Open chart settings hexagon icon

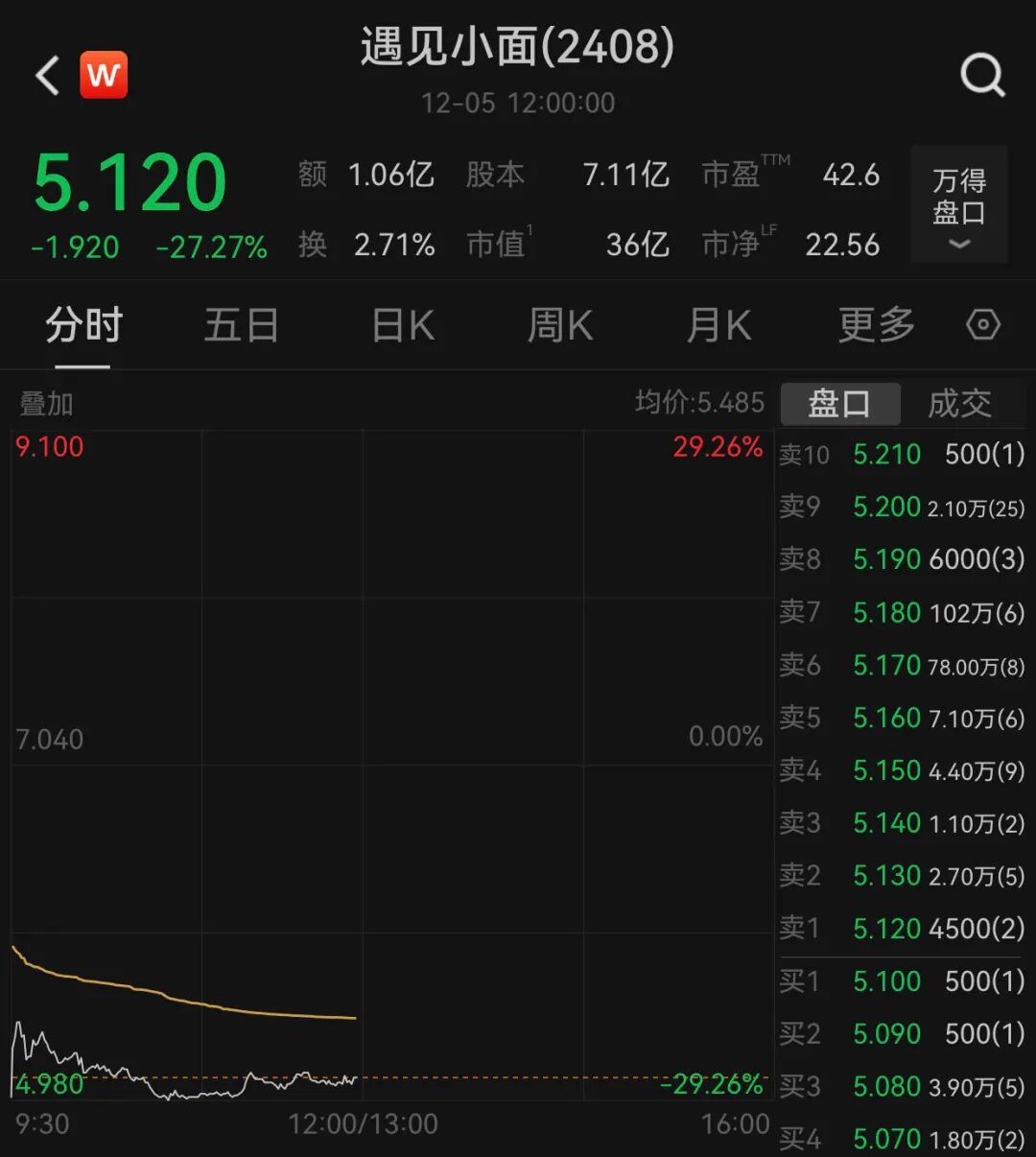pos(983,325)
